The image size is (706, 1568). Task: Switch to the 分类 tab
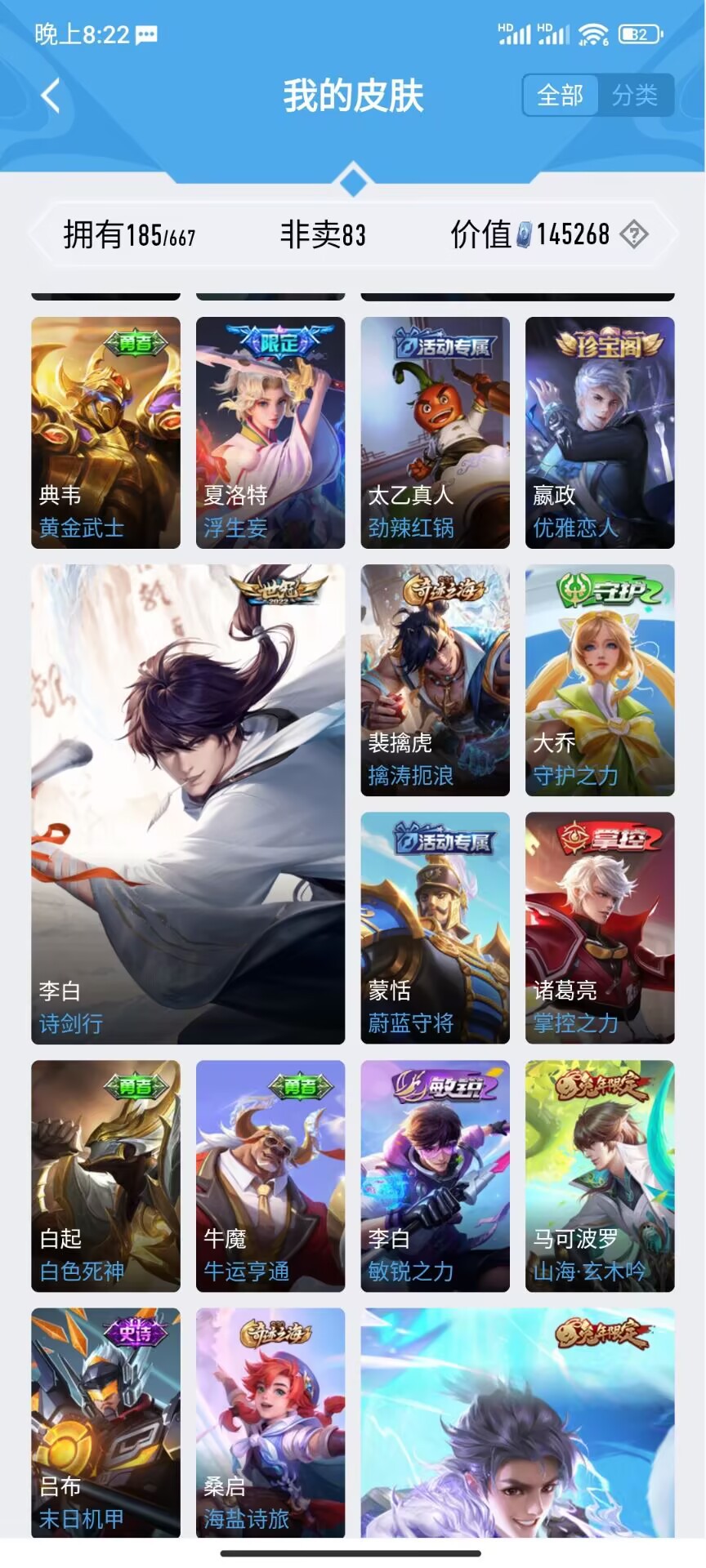pos(634,96)
